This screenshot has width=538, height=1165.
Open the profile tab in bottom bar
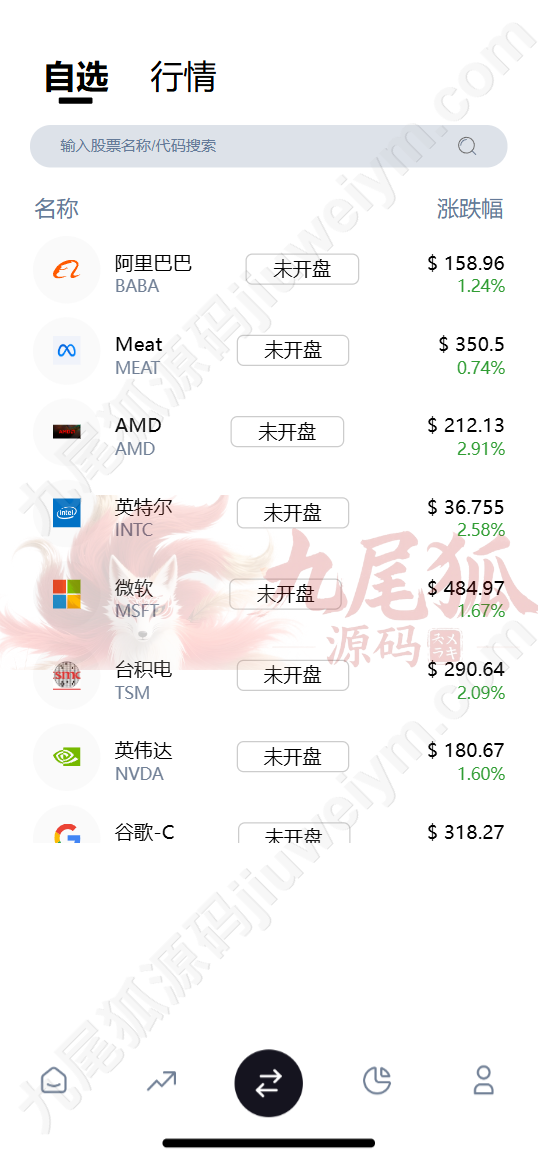point(484,1080)
